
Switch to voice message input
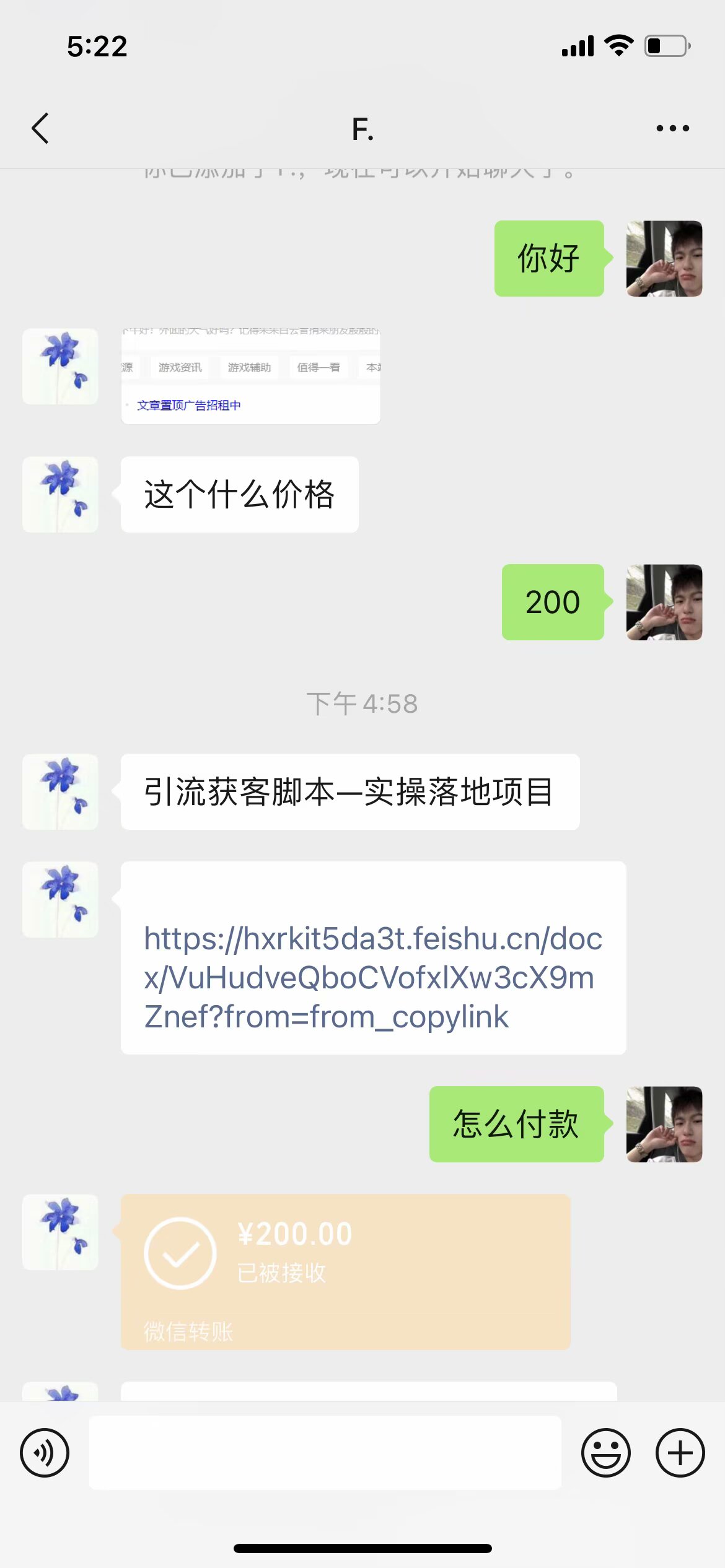45,1452
